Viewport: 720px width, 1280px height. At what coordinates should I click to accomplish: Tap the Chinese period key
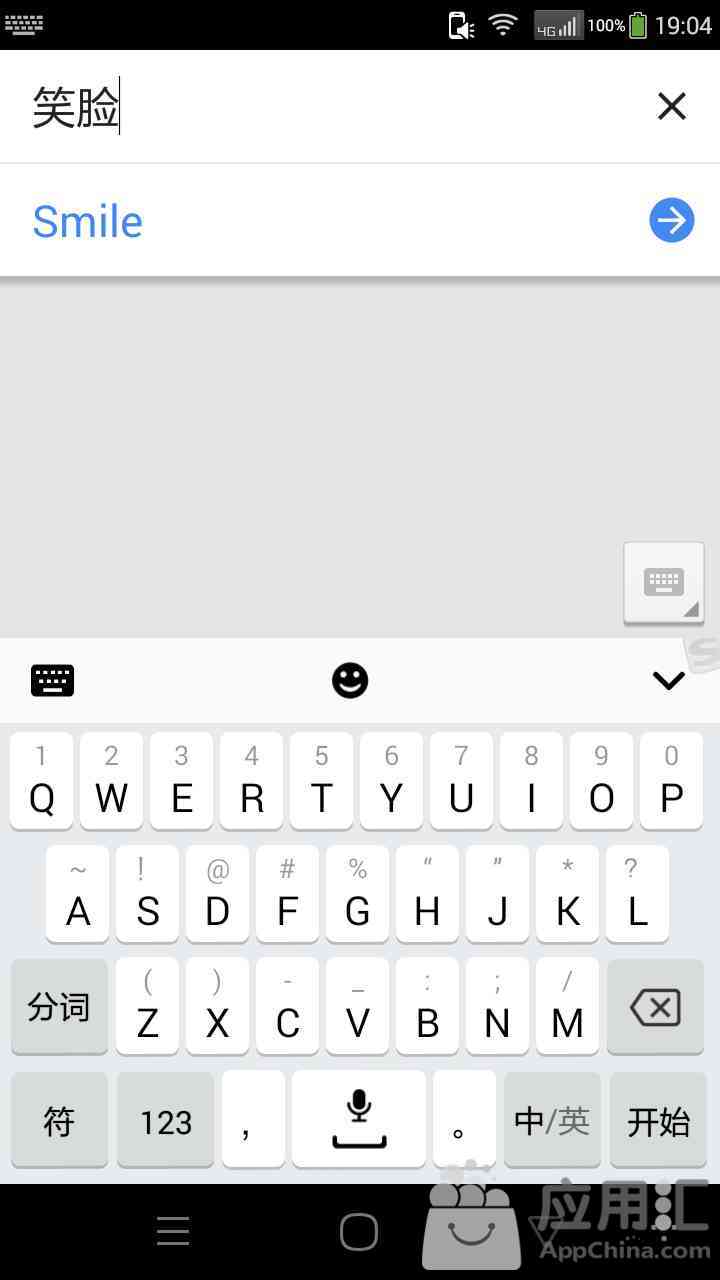[x=464, y=1121]
